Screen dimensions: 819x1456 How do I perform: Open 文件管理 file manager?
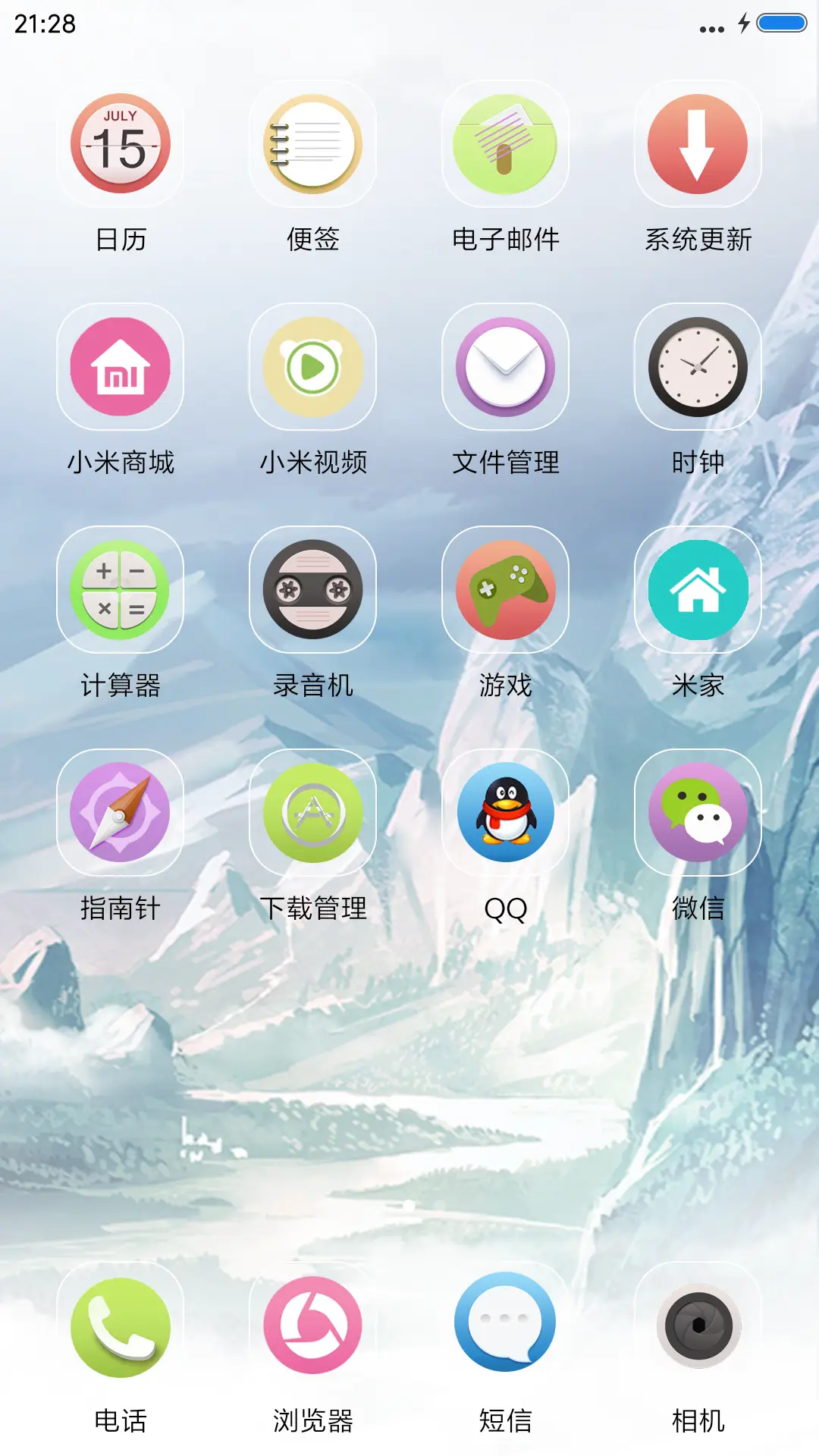click(505, 366)
